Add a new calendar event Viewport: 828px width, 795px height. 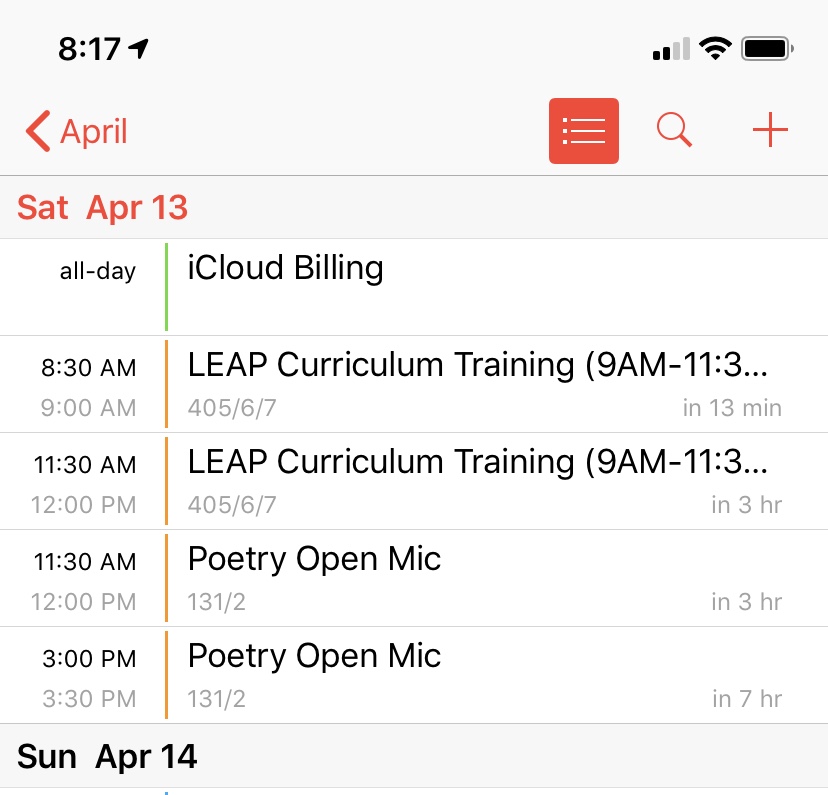769,131
